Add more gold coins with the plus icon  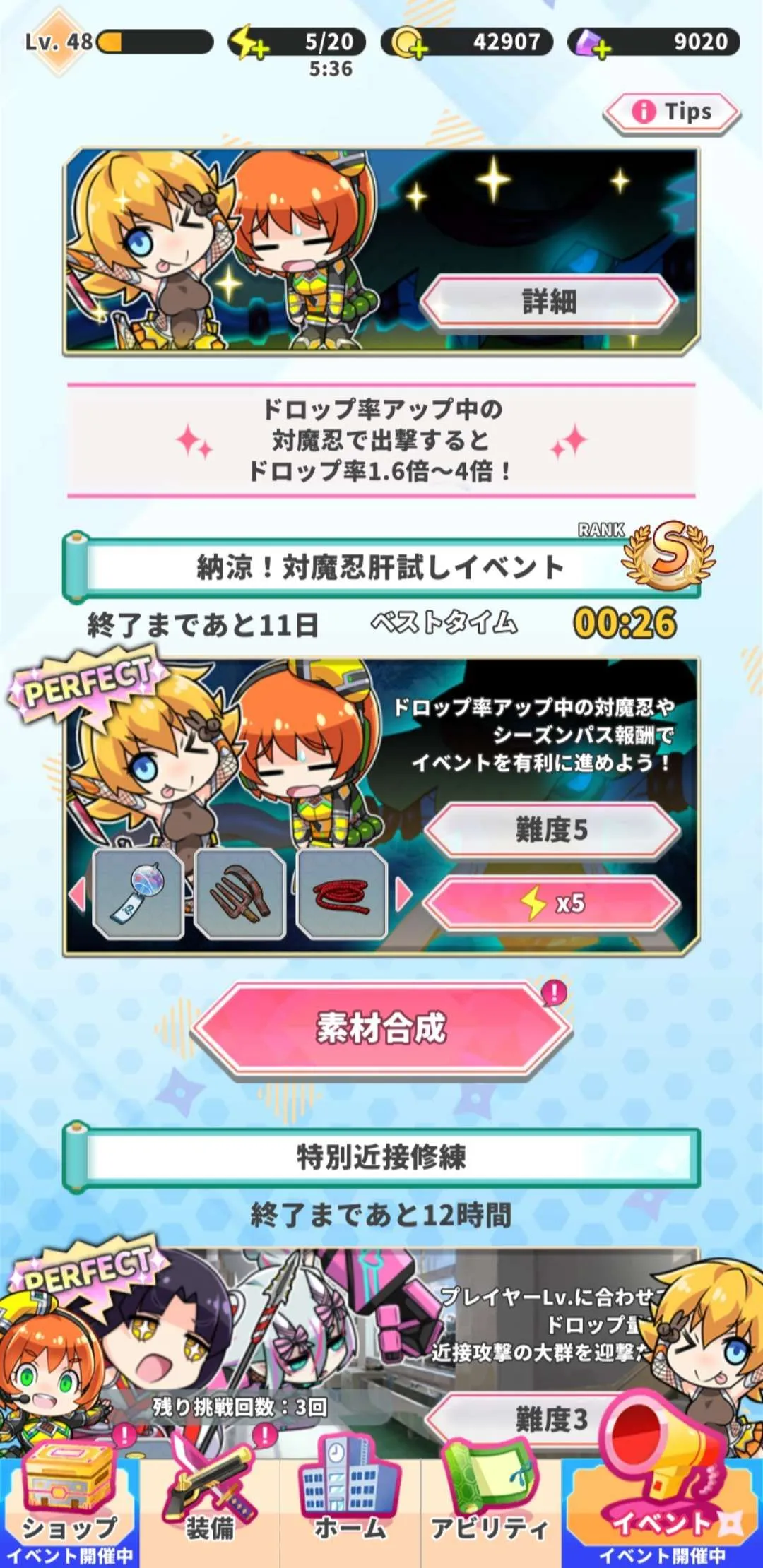click(410, 44)
